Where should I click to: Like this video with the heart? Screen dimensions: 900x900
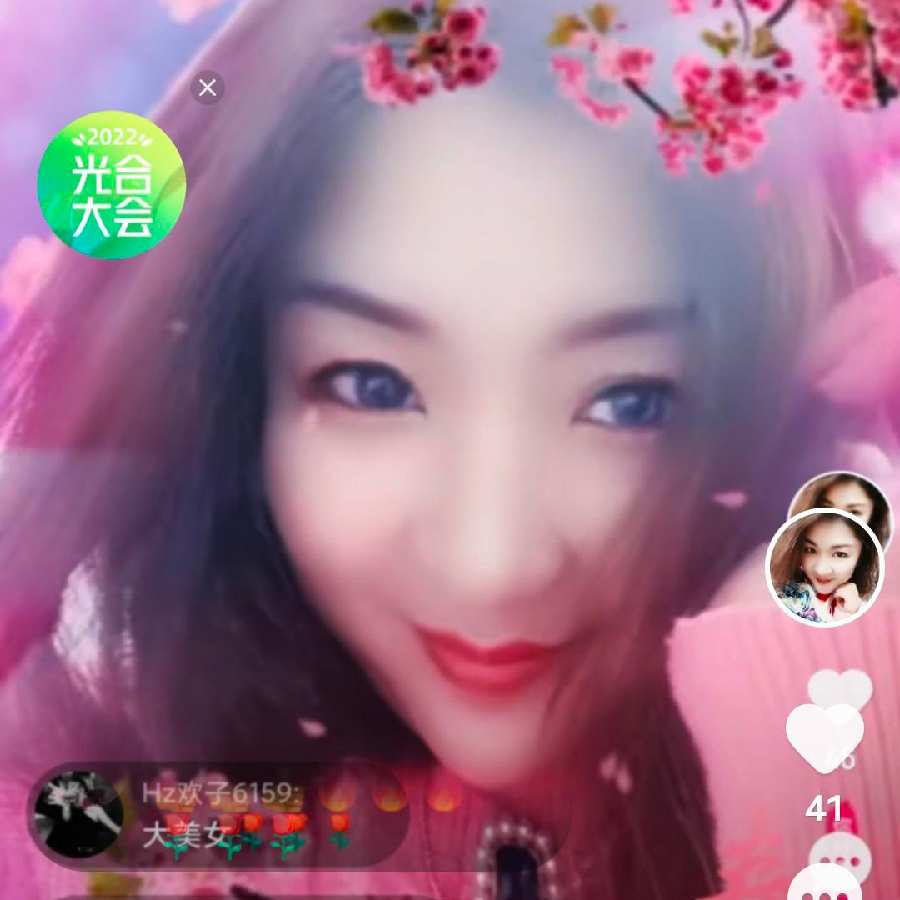tap(825, 738)
